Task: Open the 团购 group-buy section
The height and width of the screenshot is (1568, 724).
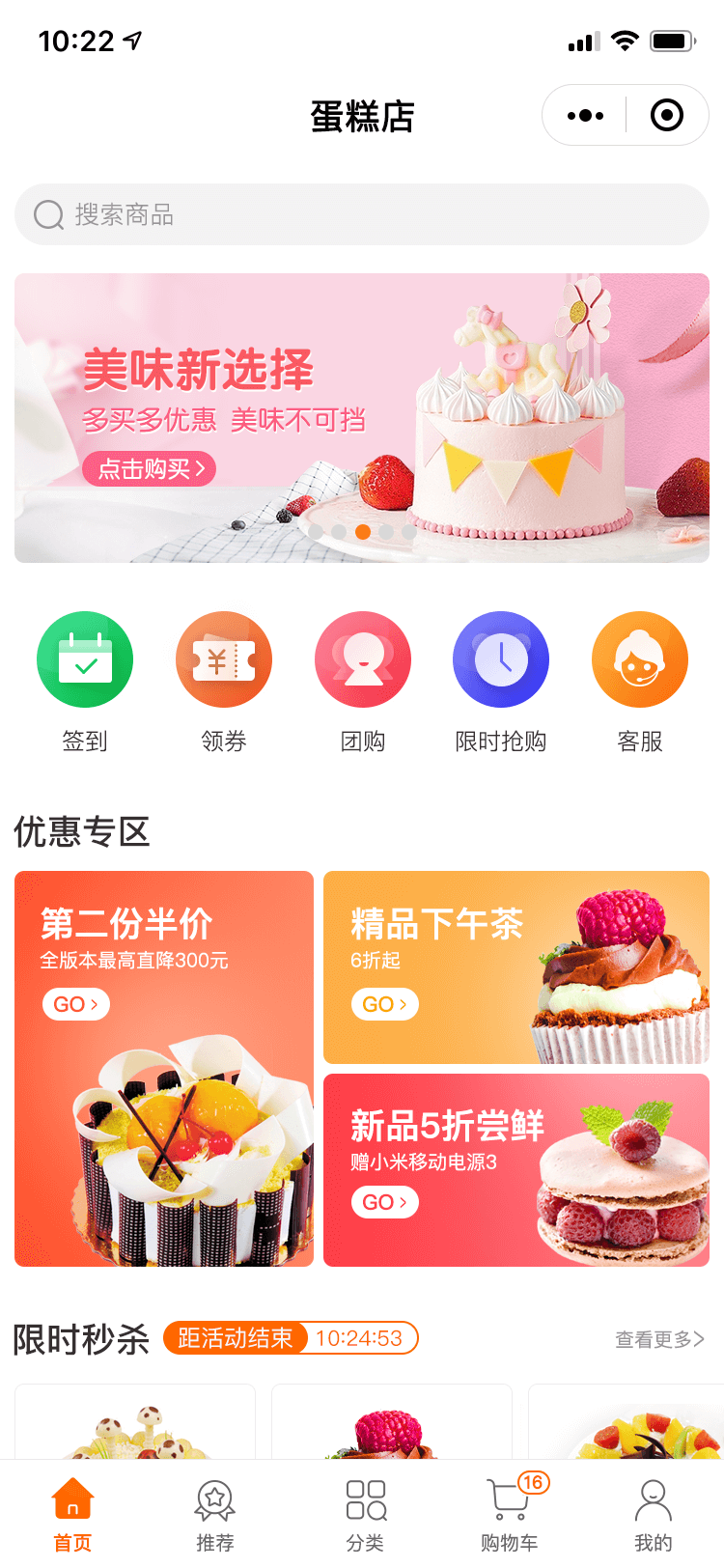Action: [x=363, y=660]
